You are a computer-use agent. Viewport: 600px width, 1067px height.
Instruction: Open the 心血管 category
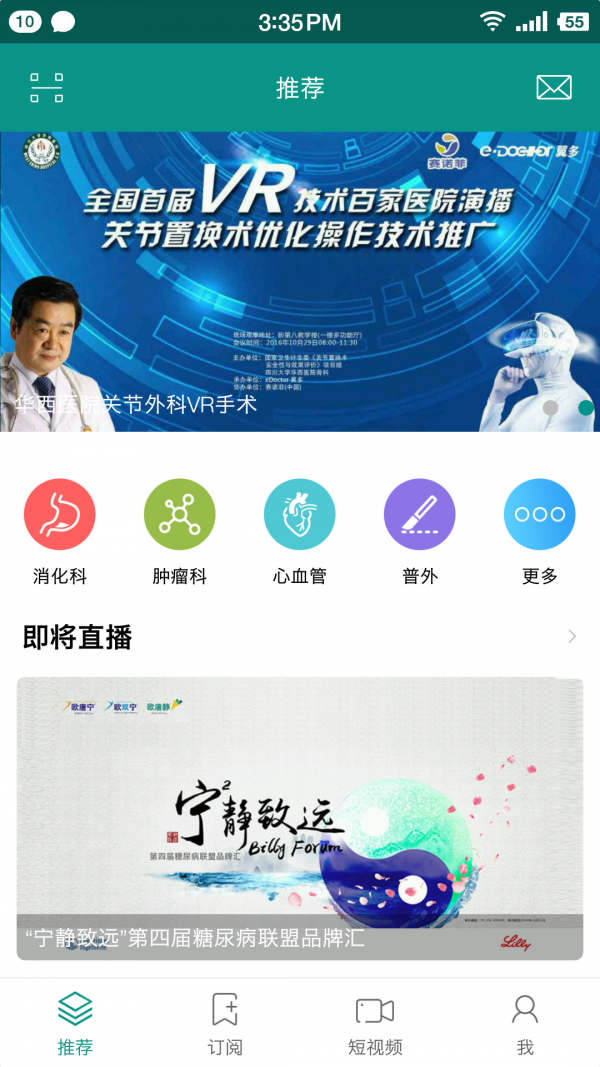coord(300,531)
